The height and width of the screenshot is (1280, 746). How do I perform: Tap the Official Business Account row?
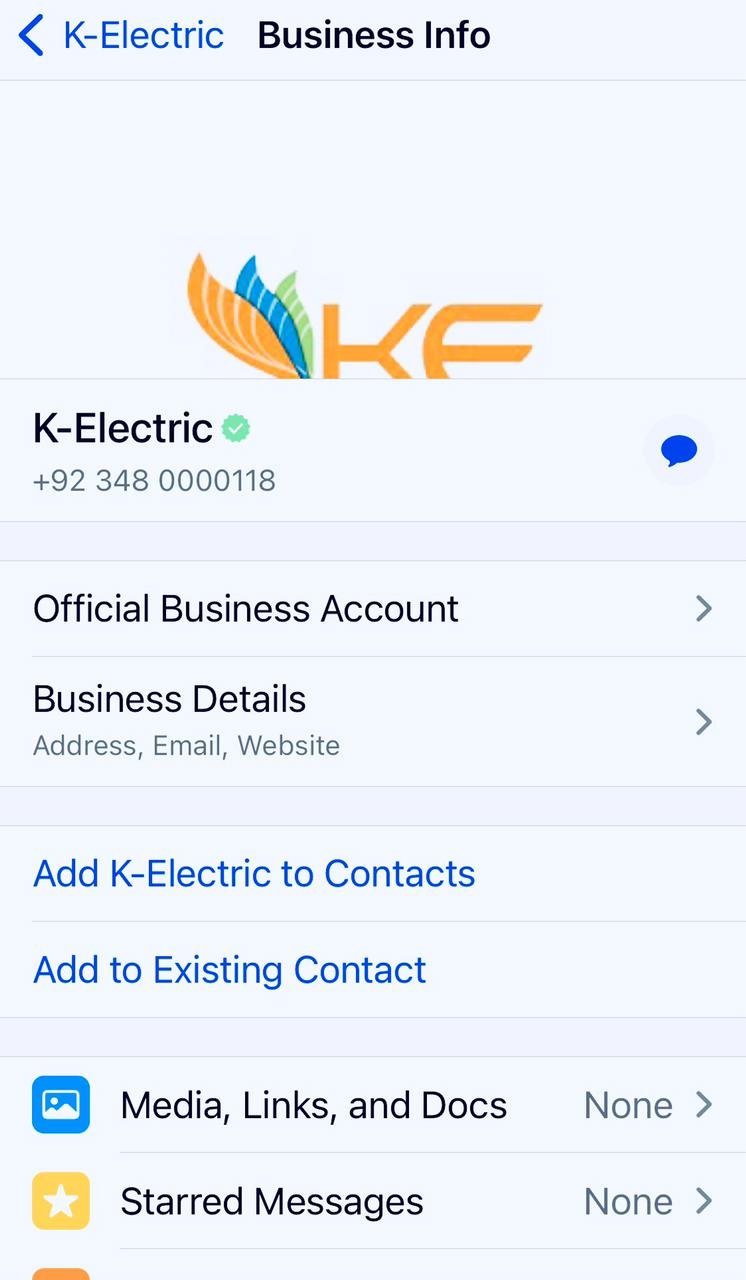(300, 608)
